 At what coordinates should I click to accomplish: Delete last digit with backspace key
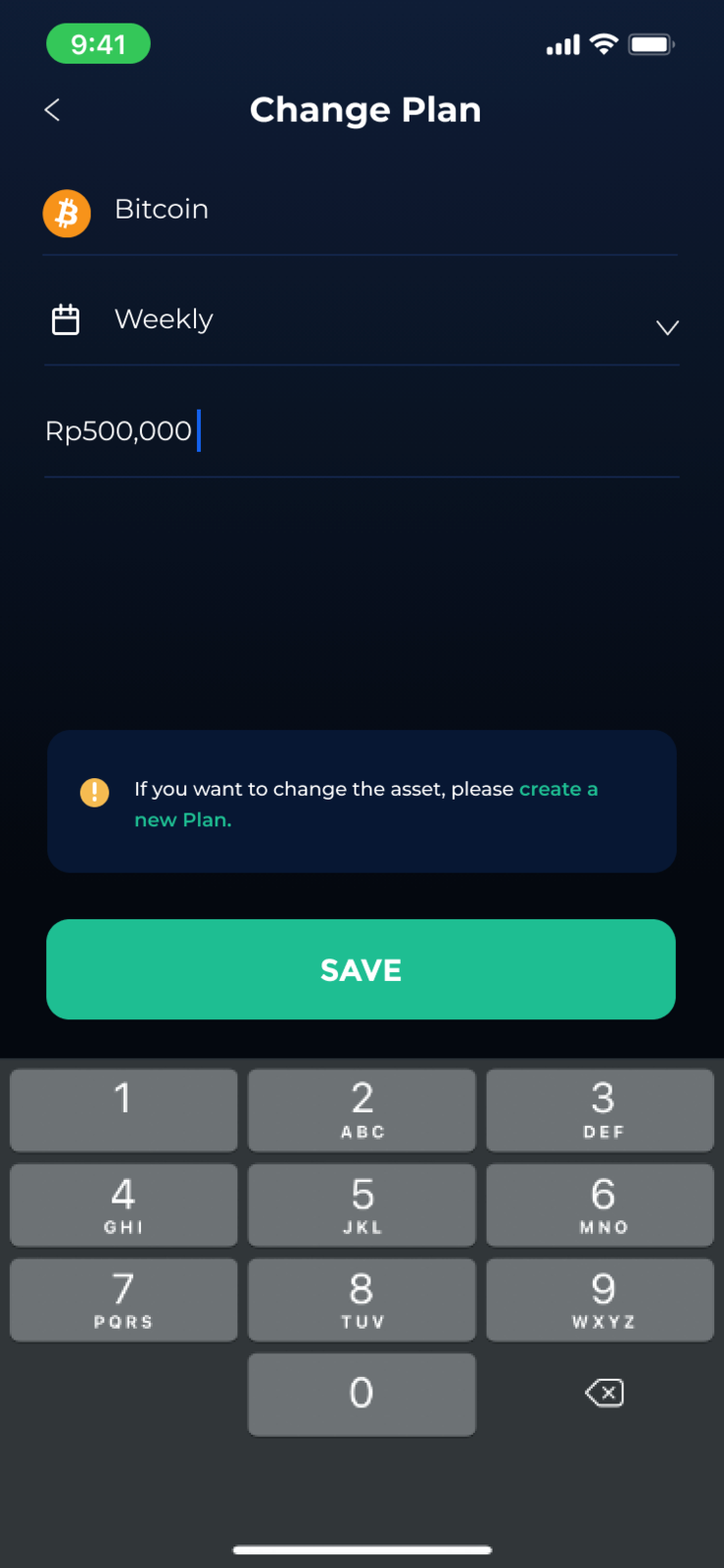point(603,1393)
